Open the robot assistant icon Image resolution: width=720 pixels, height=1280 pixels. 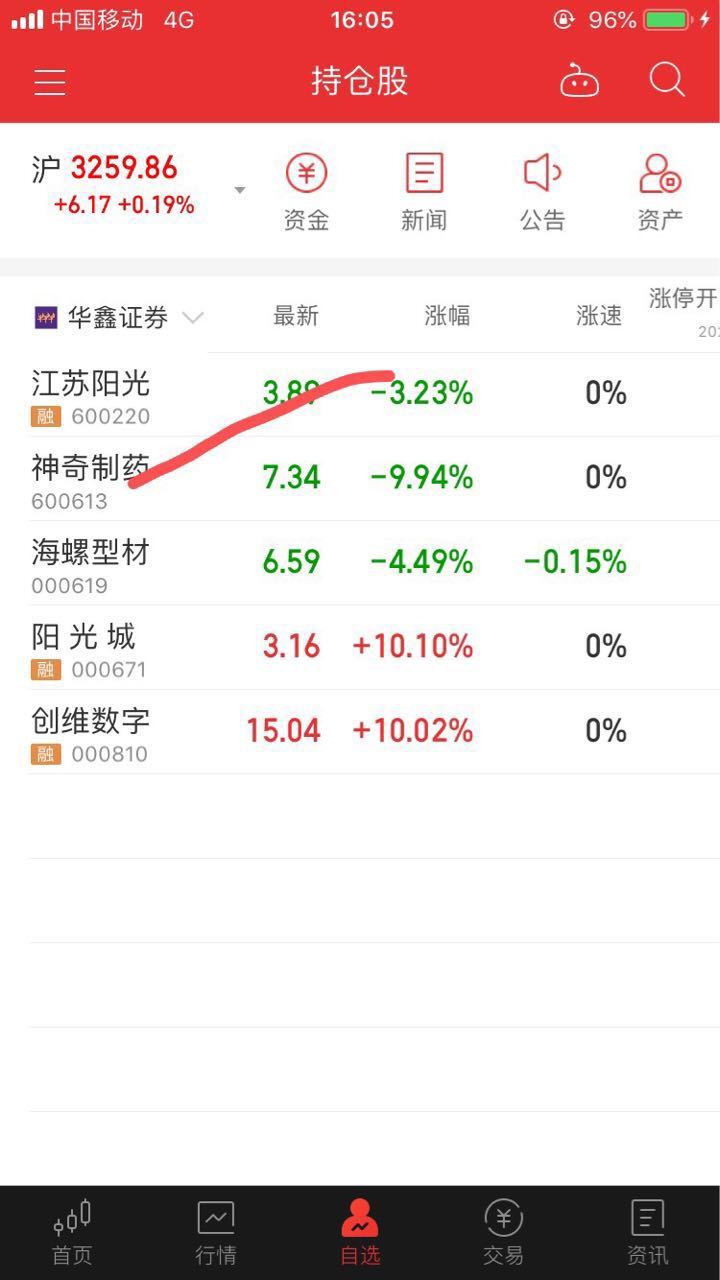pyautogui.click(x=579, y=81)
